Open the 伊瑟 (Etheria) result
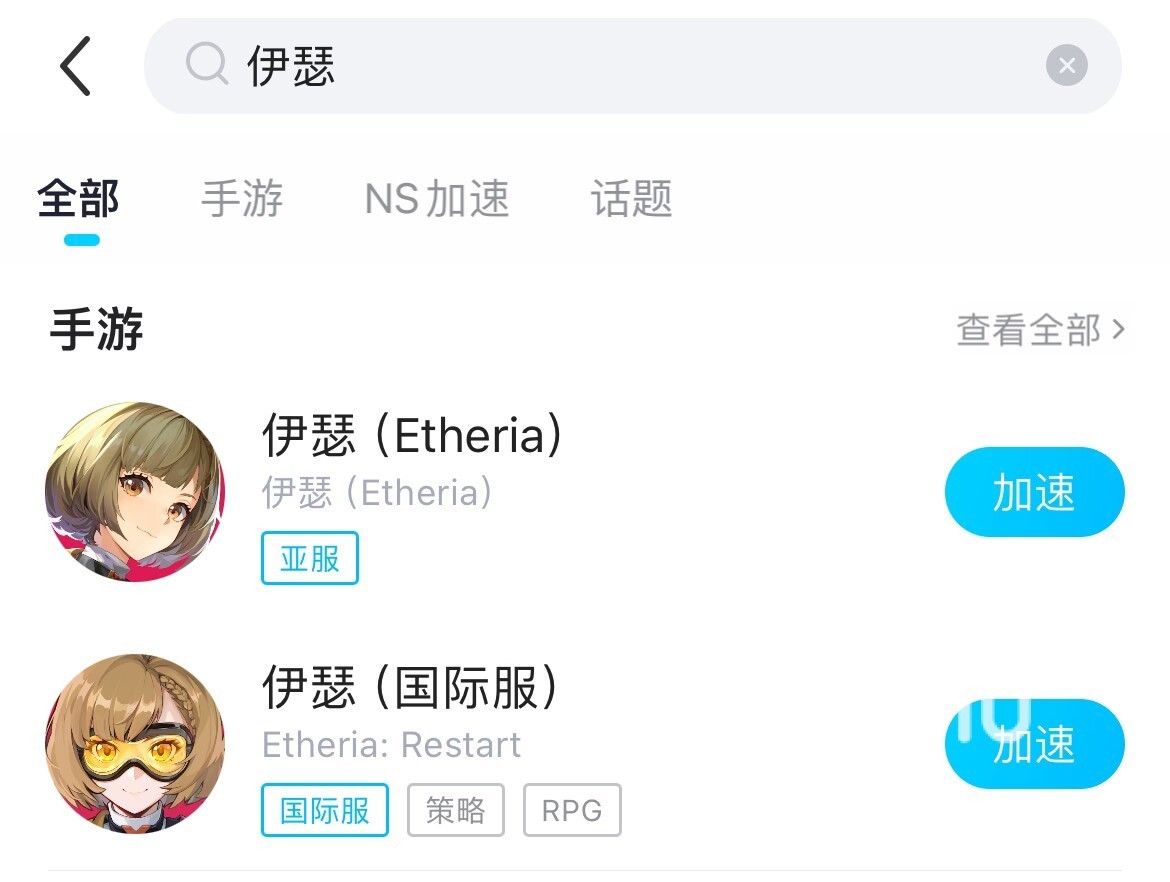The height and width of the screenshot is (882, 1170). pyautogui.click(x=412, y=436)
